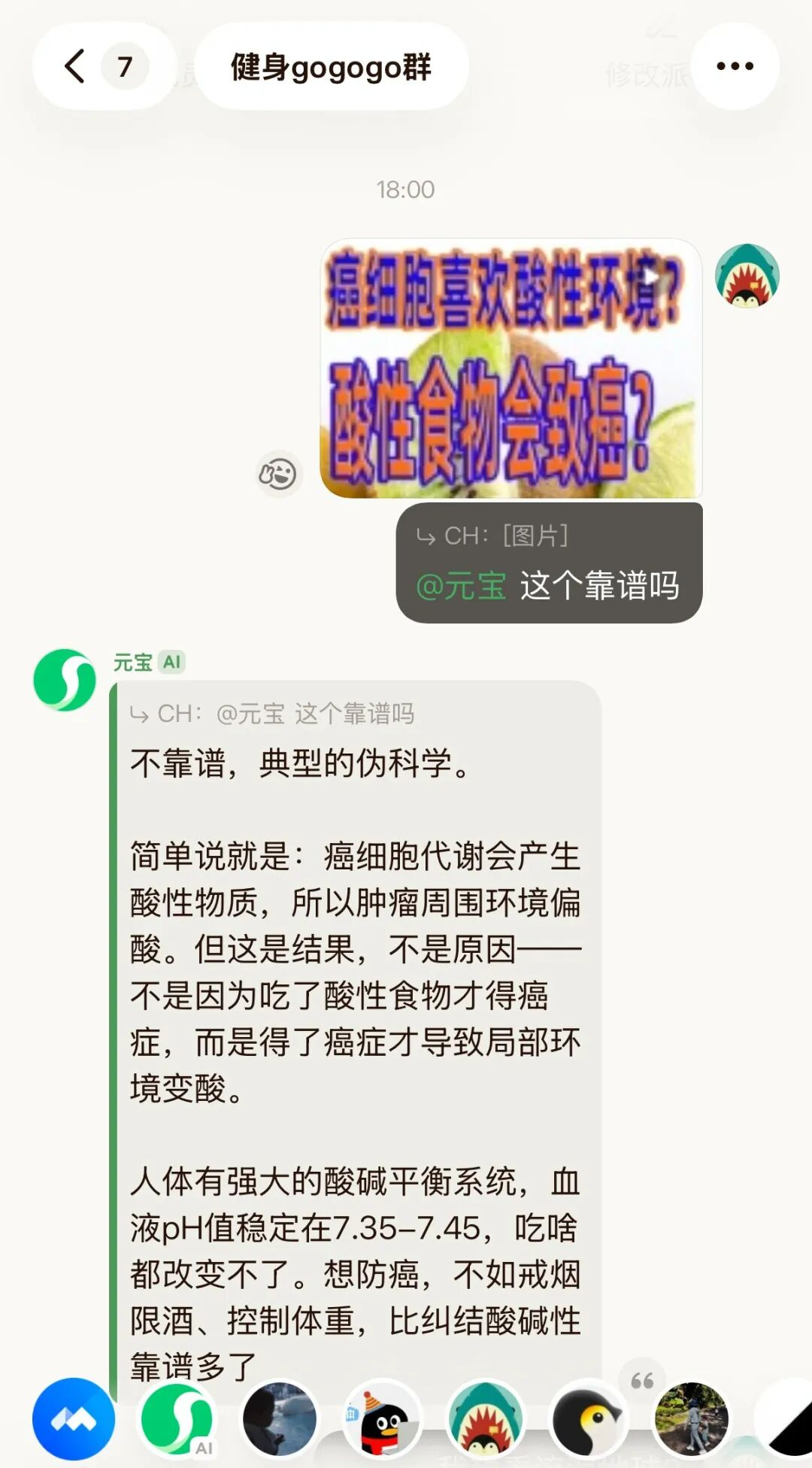This screenshot has width=812, height=1468.
Task: Open the 健身gogogo群 group title
Action: [x=331, y=66]
